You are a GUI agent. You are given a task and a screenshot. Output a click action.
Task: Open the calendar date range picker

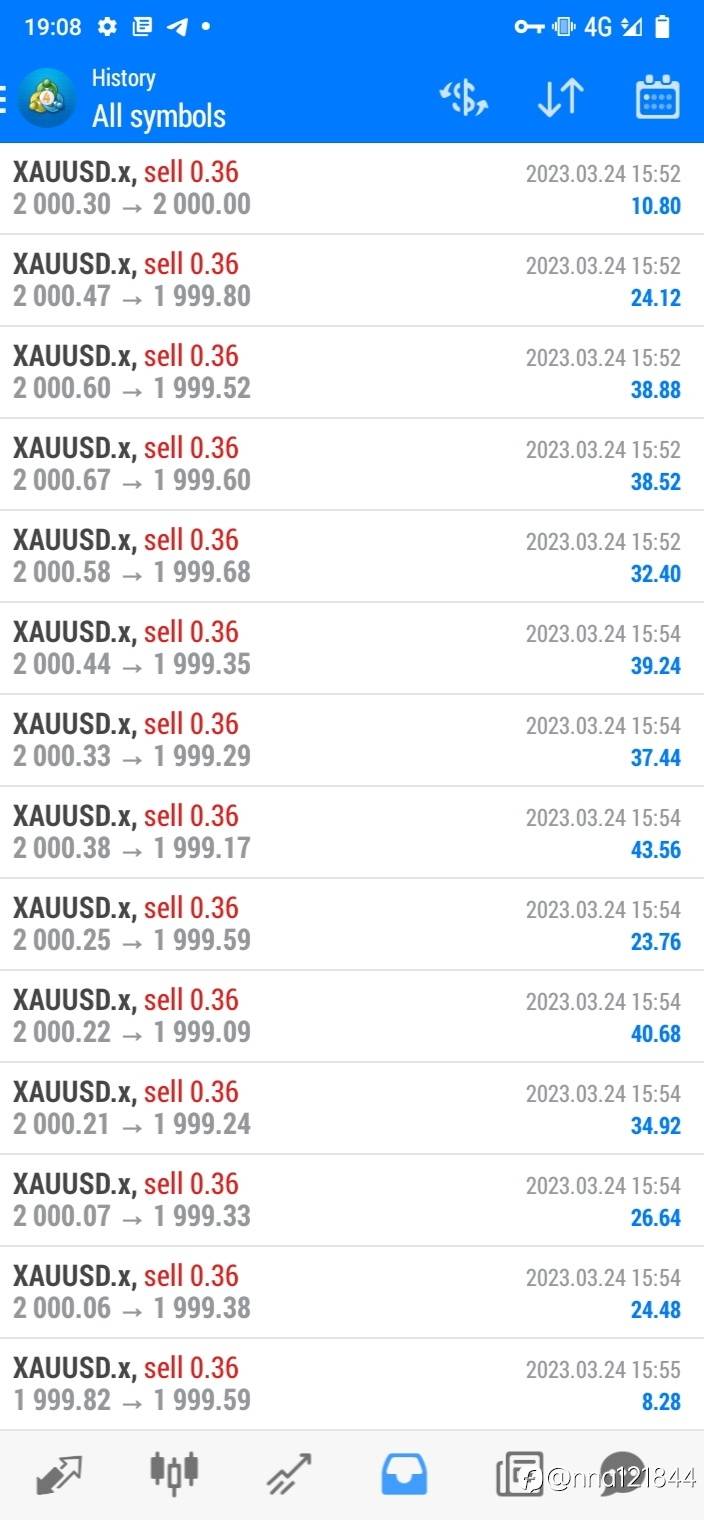pyautogui.click(x=657, y=97)
